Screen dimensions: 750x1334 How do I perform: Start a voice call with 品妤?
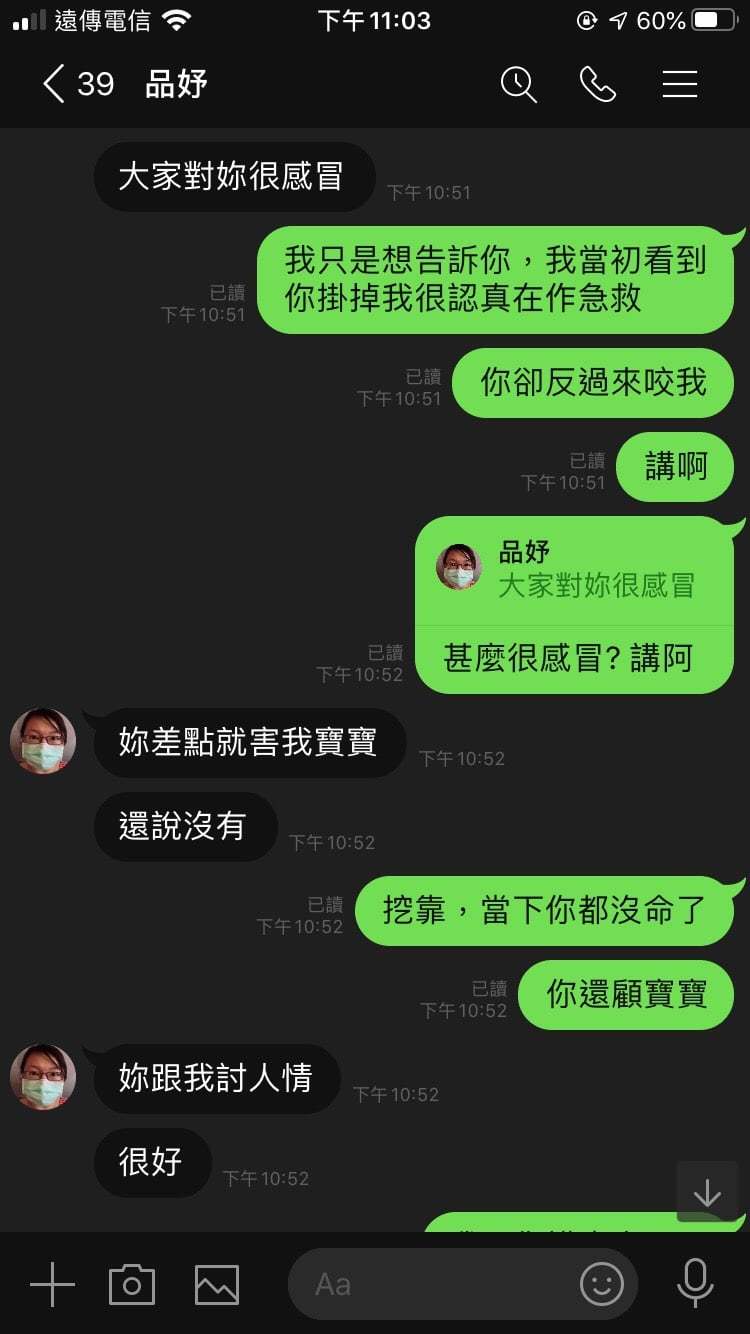tap(598, 84)
